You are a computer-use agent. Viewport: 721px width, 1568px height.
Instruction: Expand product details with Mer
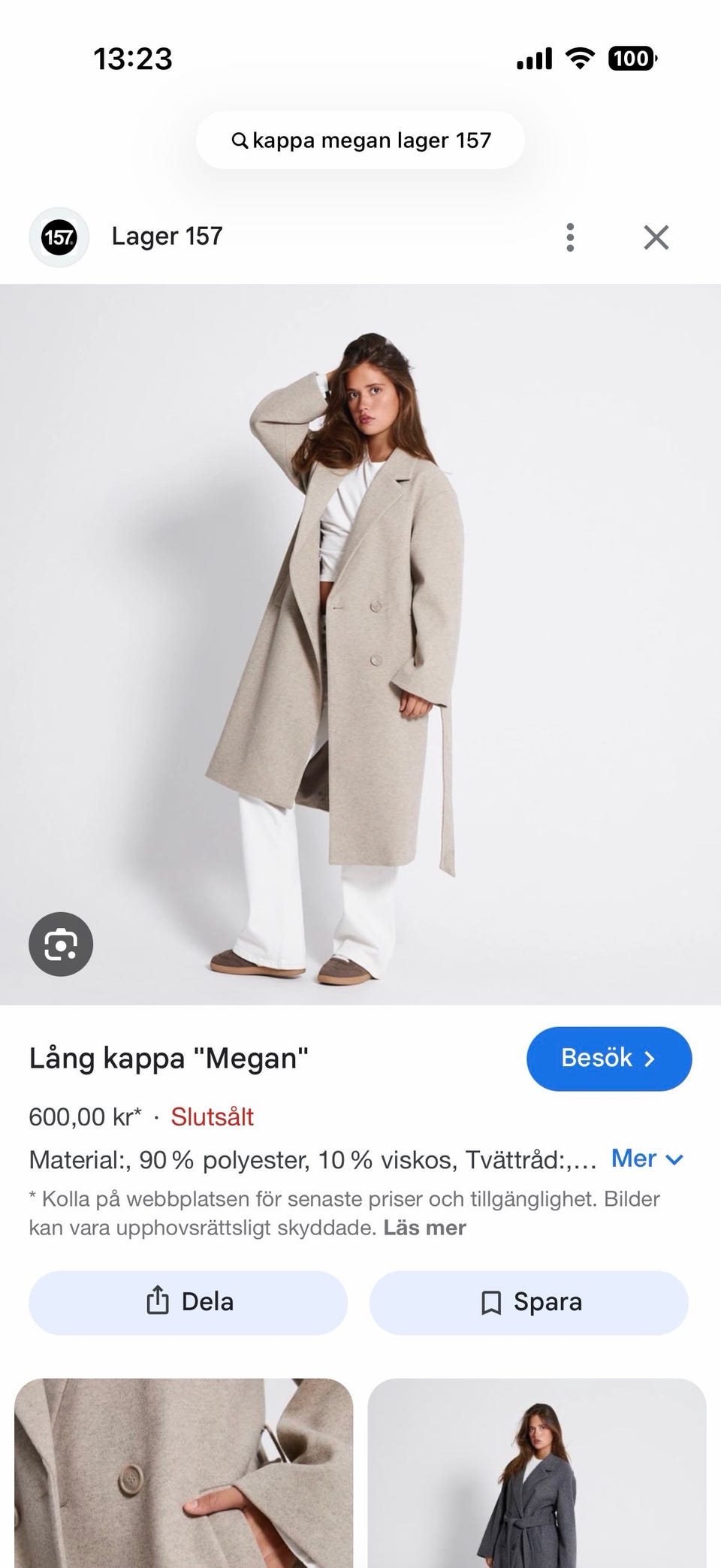click(647, 1159)
